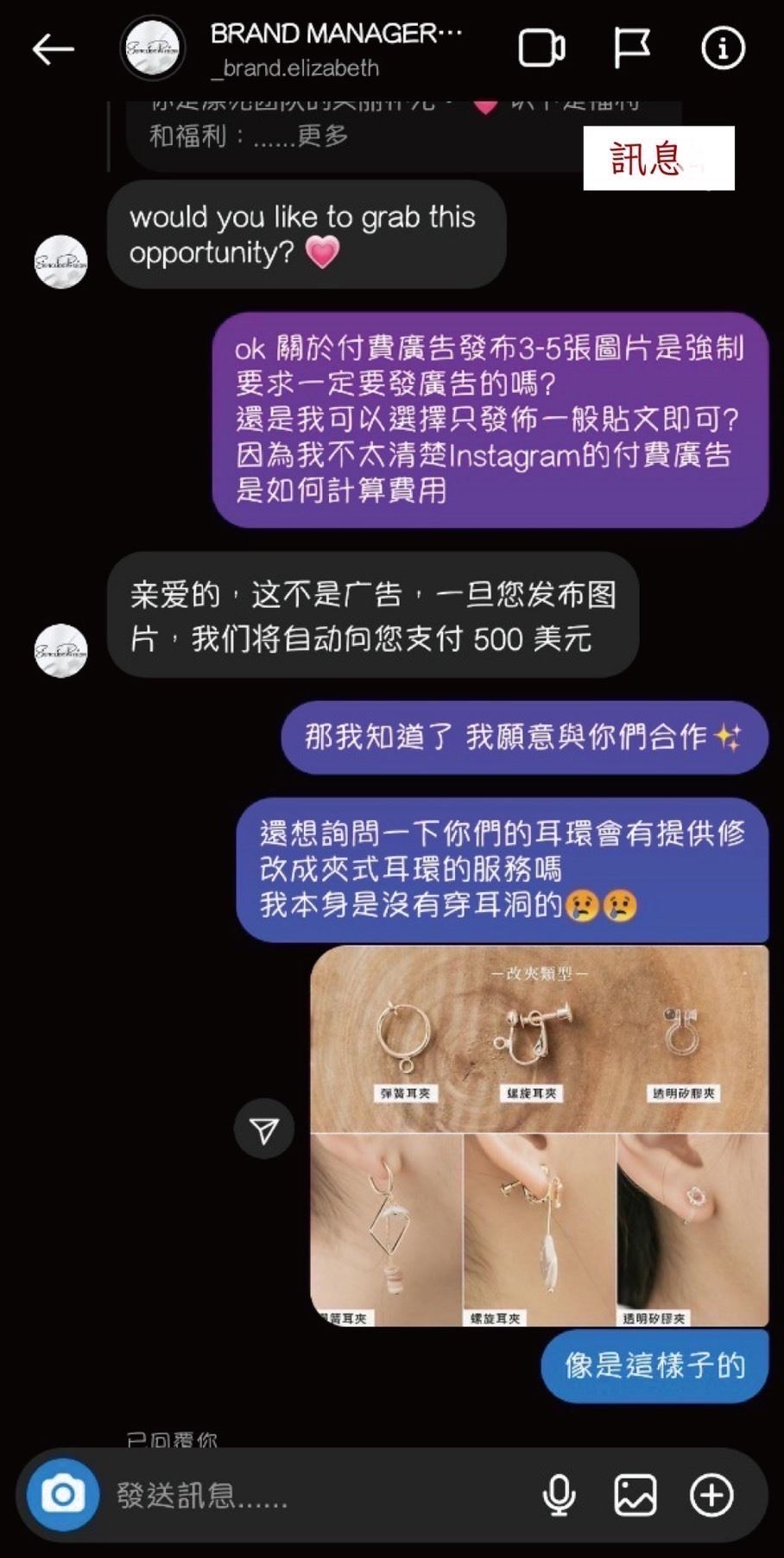The image size is (784, 1558).
Task: Open the sent earring clip types image
Action: click(x=539, y=1136)
